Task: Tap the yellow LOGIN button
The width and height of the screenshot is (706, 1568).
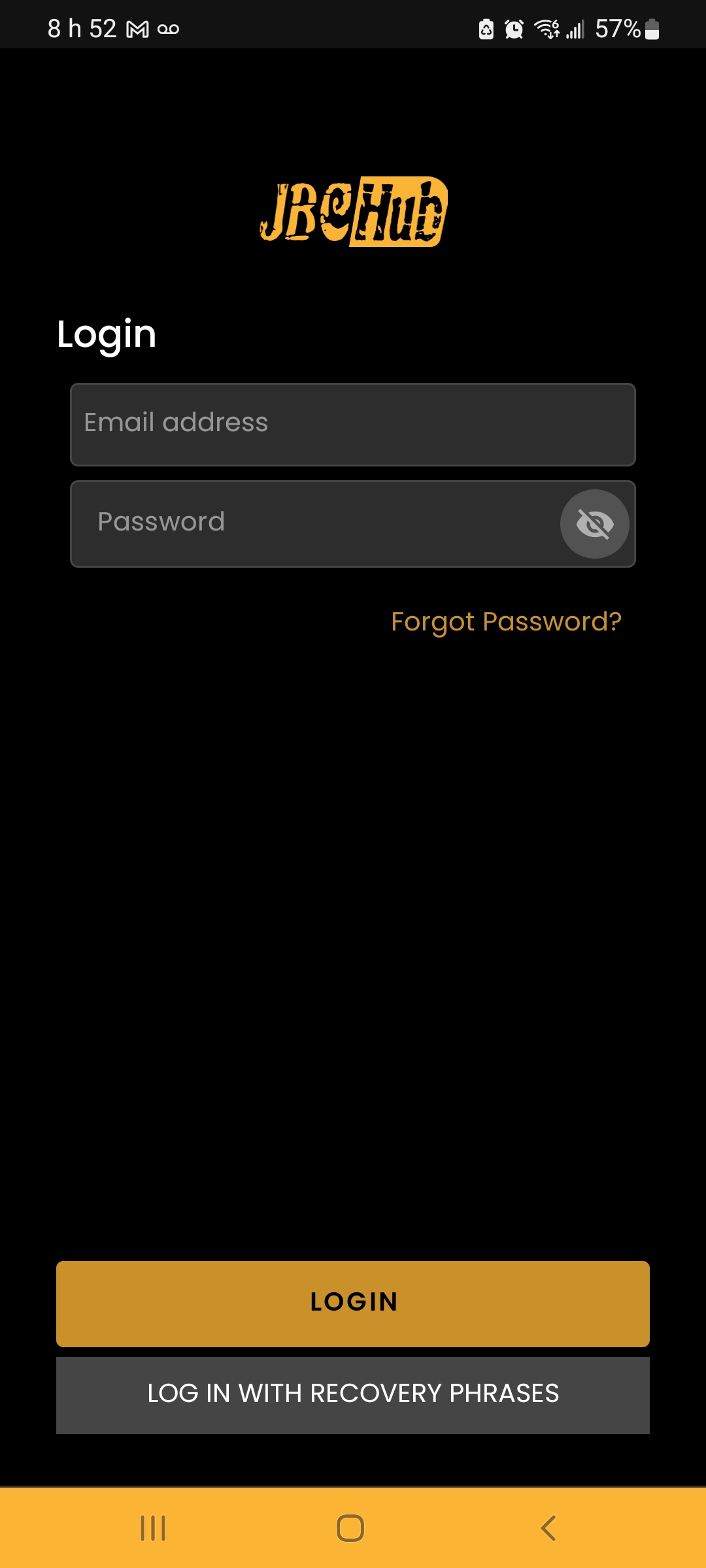Action: (x=353, y=1303)
